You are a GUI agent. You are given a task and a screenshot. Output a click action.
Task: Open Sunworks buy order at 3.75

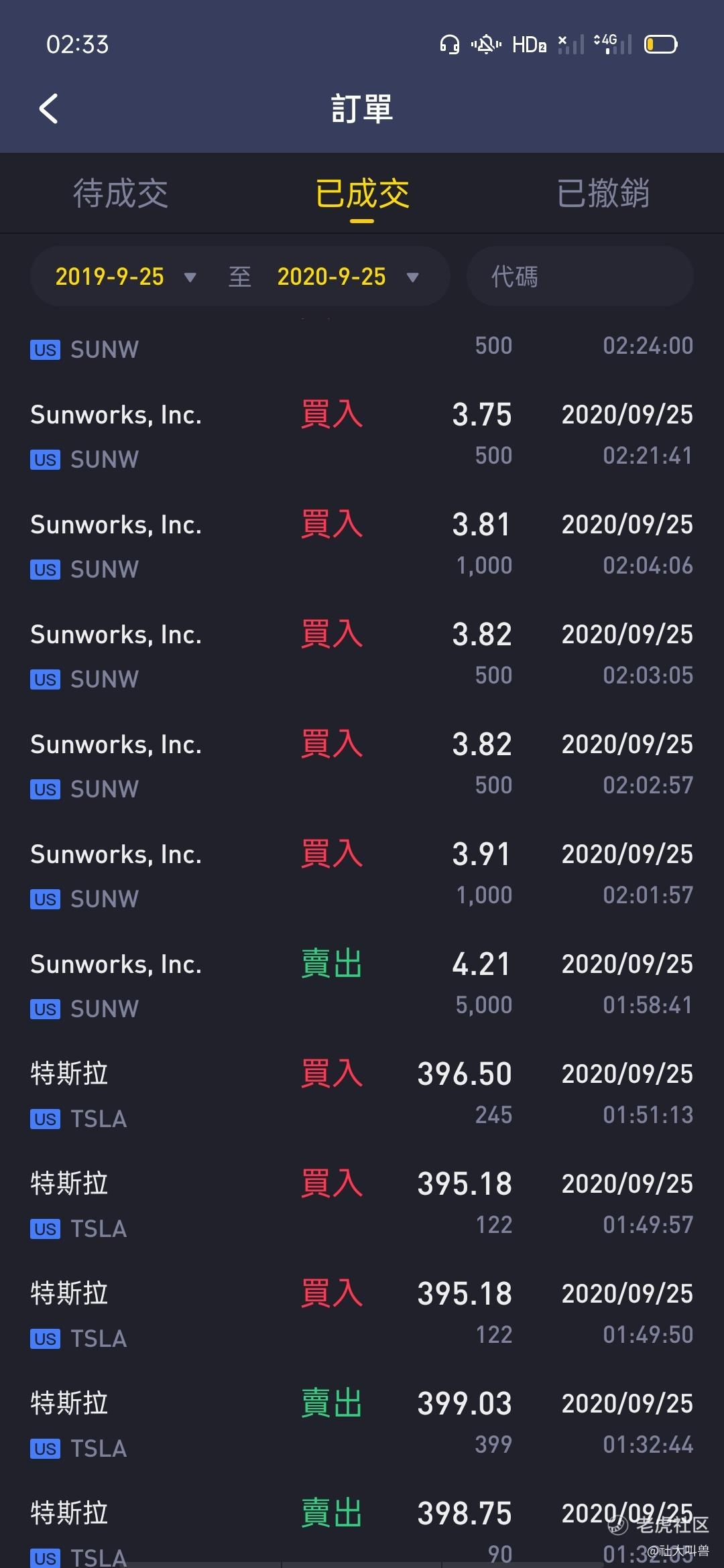[x=362, y=436]
